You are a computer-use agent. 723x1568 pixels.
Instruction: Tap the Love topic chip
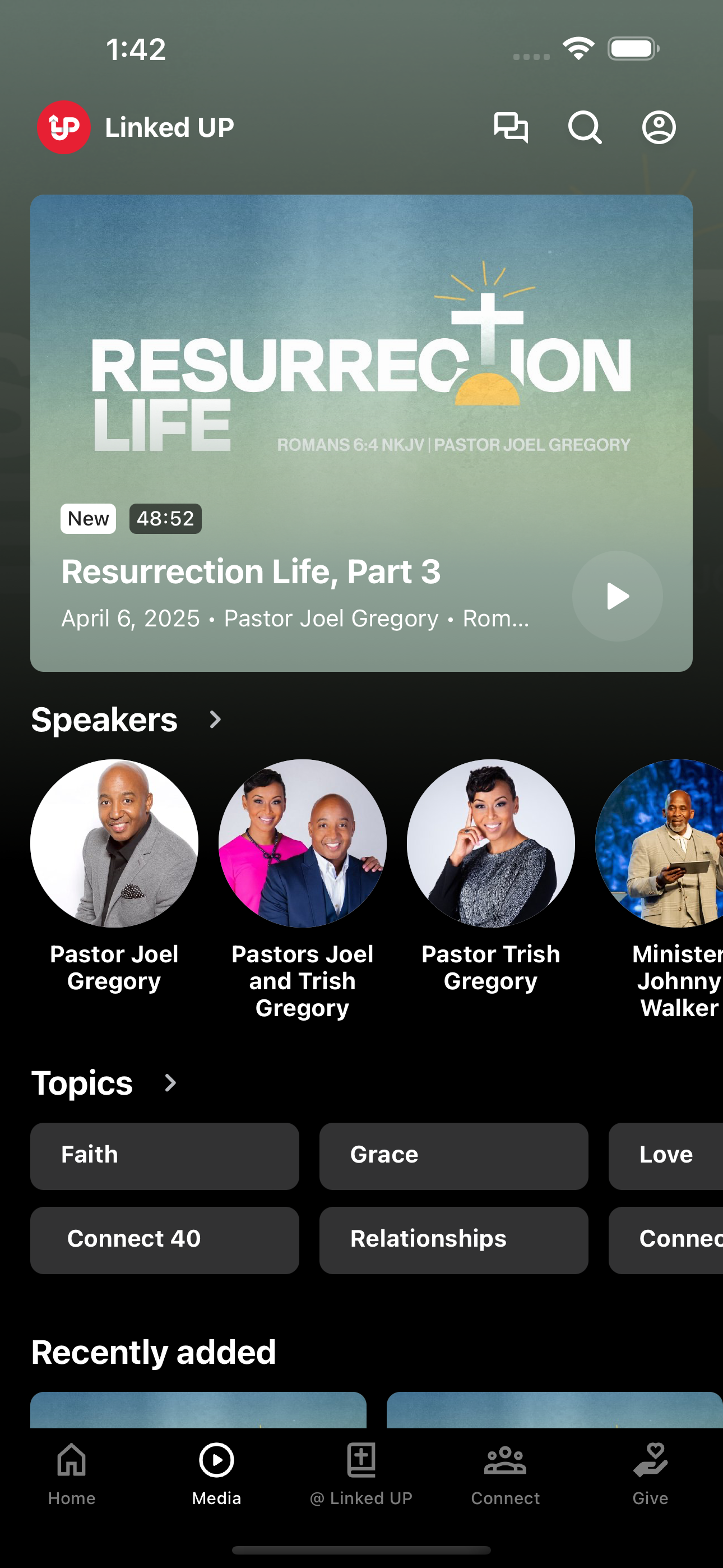(x=666, y=1156)
